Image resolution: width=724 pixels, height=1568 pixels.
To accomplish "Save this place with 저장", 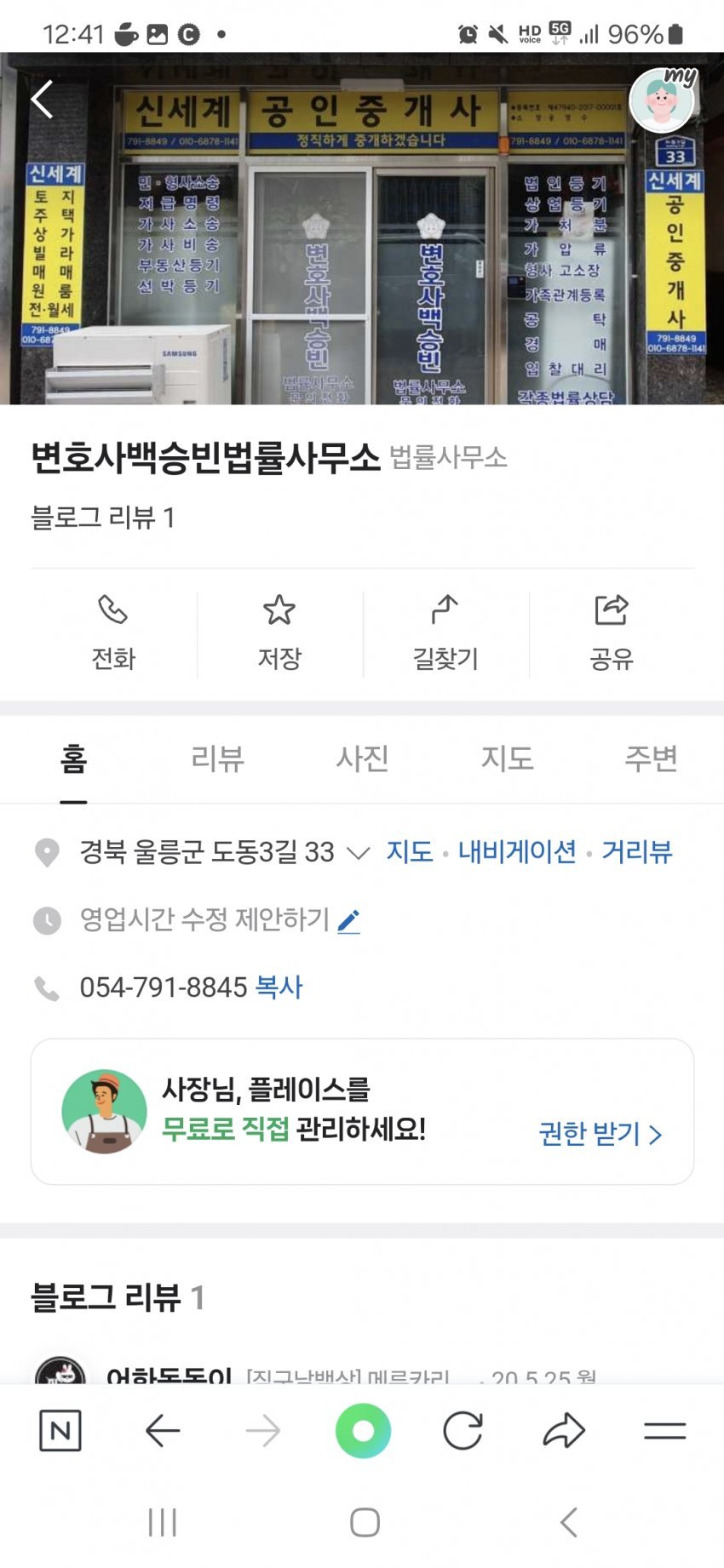I will coord(279,633).
